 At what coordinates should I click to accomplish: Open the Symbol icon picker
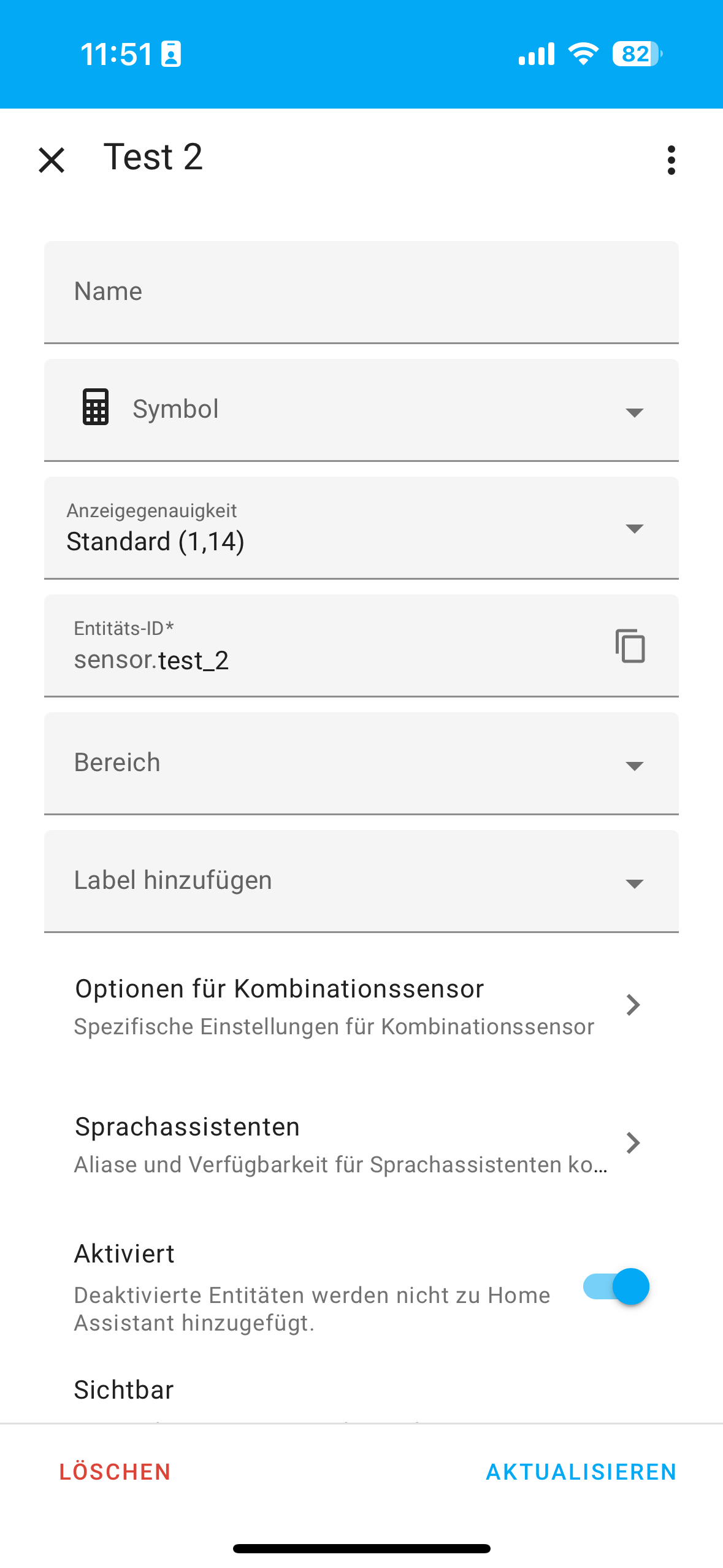[x=361, y=410]
